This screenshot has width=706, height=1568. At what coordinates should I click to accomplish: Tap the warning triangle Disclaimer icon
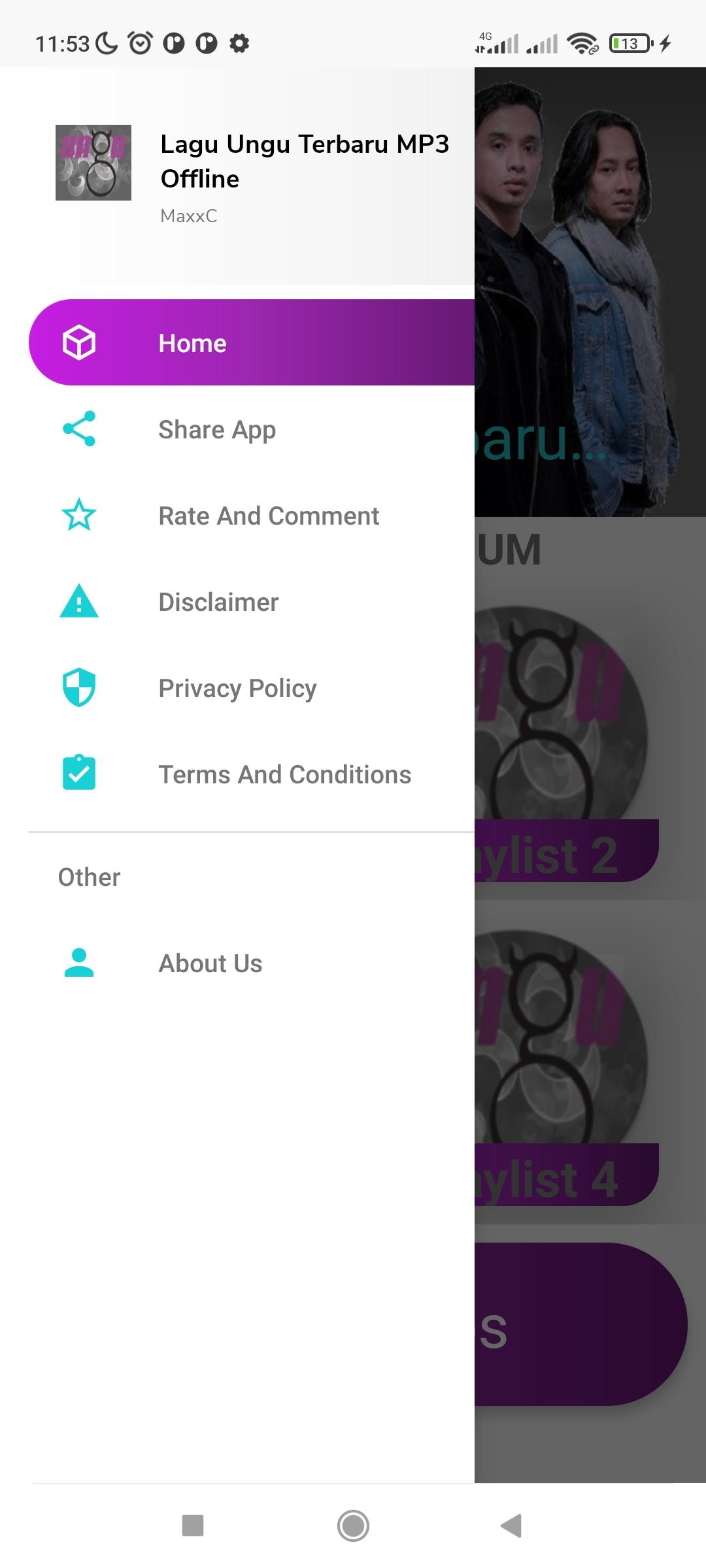point(78,602)
